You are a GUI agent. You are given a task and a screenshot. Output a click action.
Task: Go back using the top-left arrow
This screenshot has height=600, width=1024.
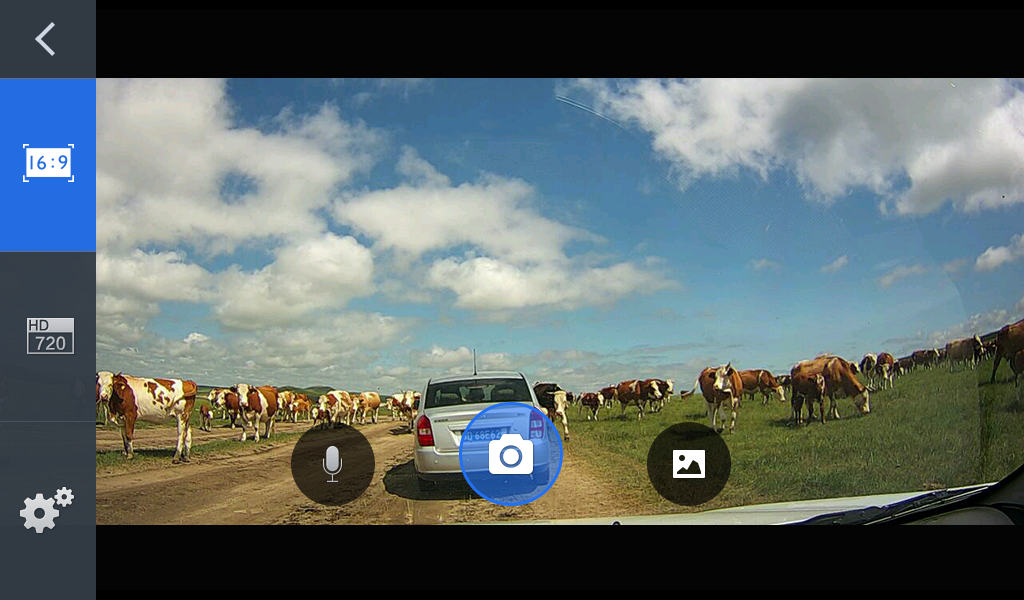[x=45, y=39]
